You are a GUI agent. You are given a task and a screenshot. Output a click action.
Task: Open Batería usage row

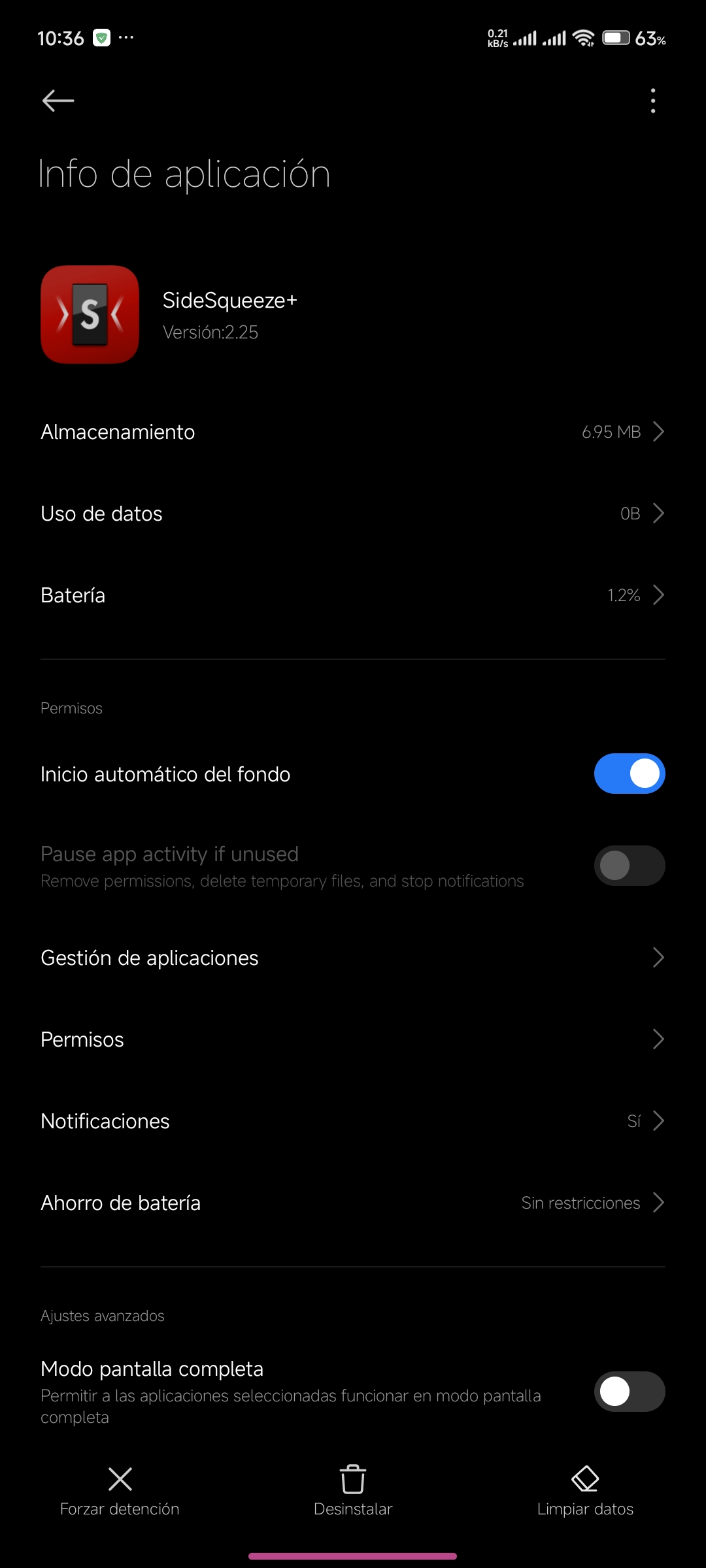pyautogui.click(x=353, y=595)
